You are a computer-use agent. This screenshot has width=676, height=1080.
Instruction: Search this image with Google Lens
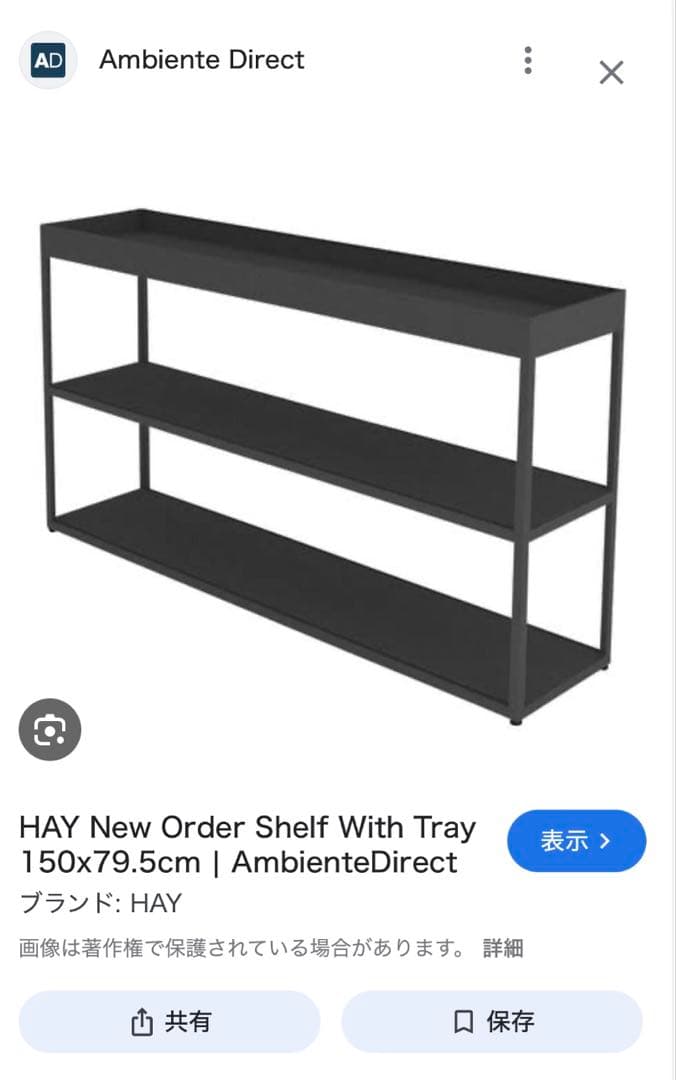coord(49,730)
